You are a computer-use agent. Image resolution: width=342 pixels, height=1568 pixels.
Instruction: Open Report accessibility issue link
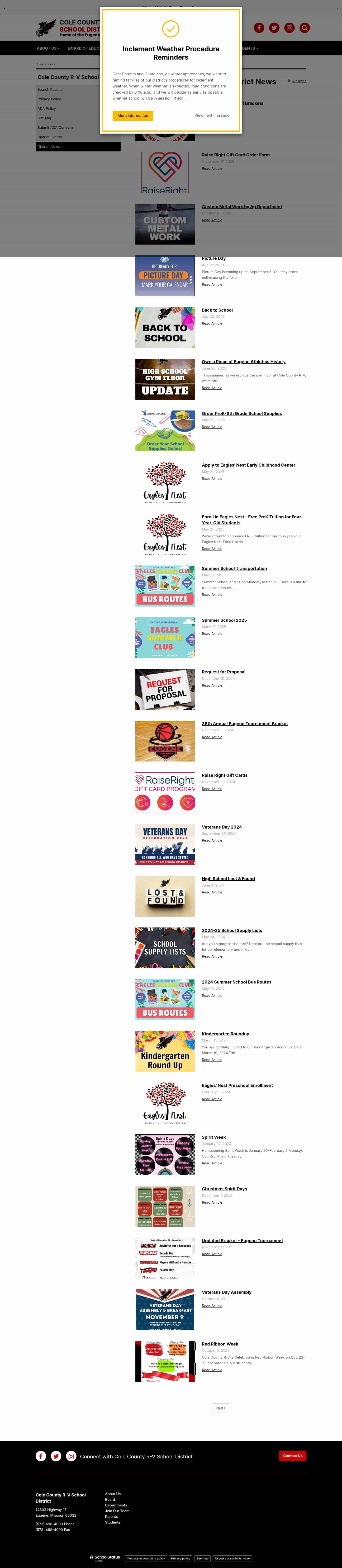[x=232, y=1558]
